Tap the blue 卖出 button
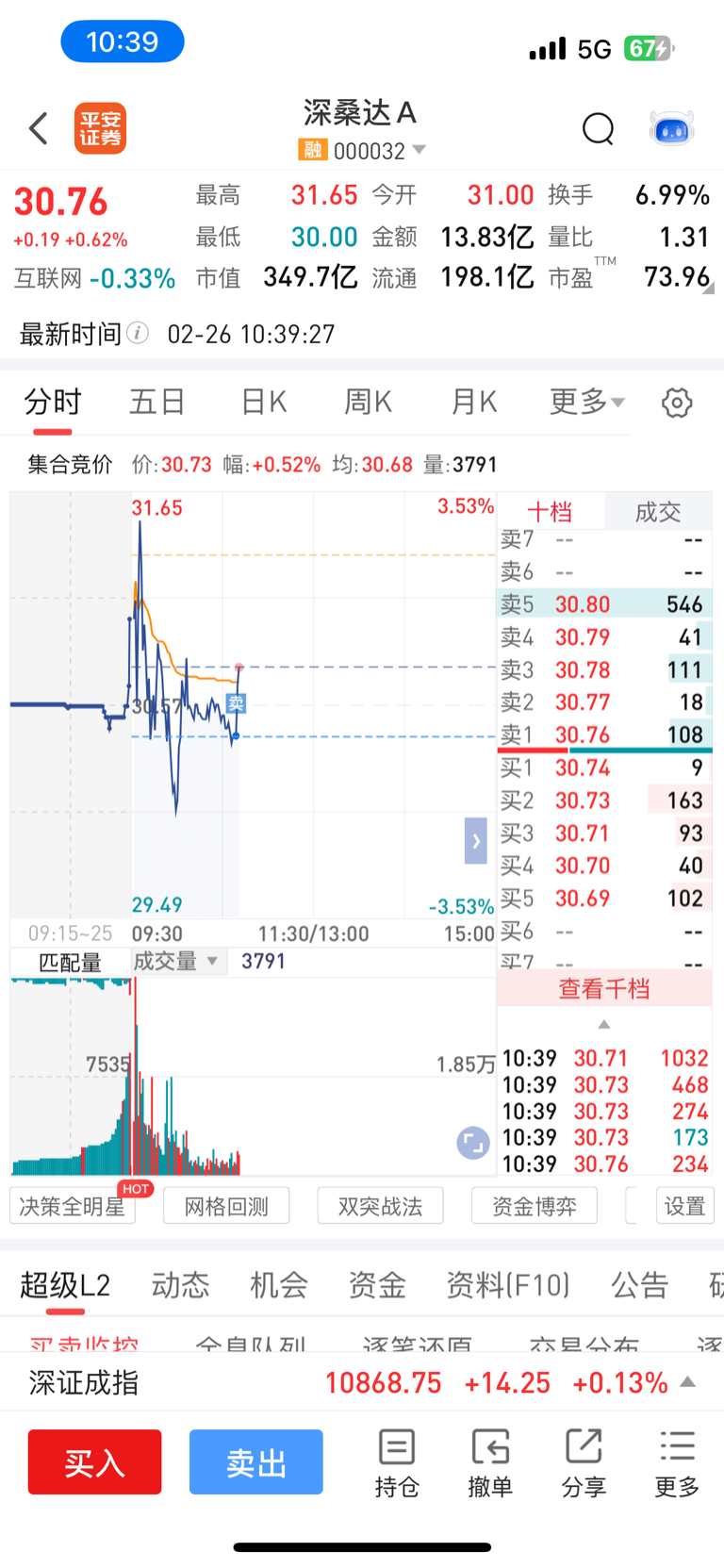 (255, 1462)
